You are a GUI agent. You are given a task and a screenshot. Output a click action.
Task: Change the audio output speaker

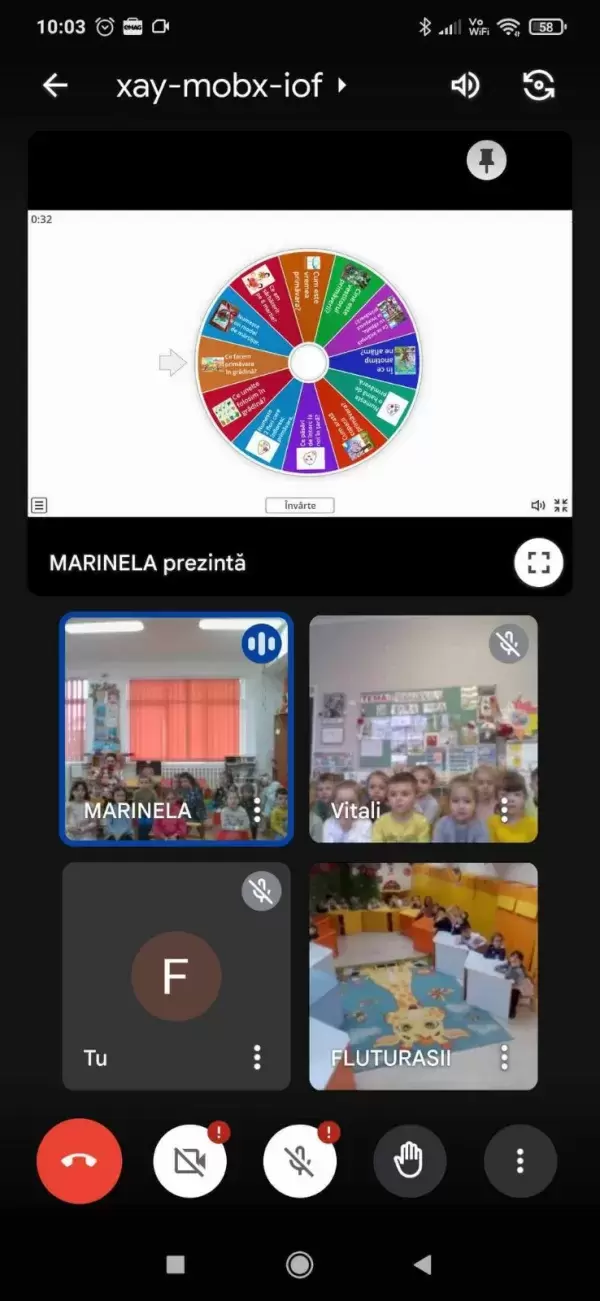pos(465,86)
